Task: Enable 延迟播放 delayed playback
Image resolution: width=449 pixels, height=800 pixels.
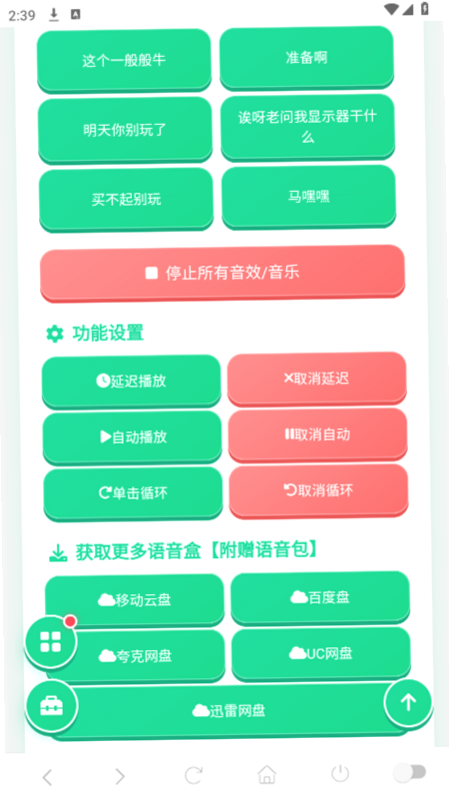Action: tap(131, 381)
